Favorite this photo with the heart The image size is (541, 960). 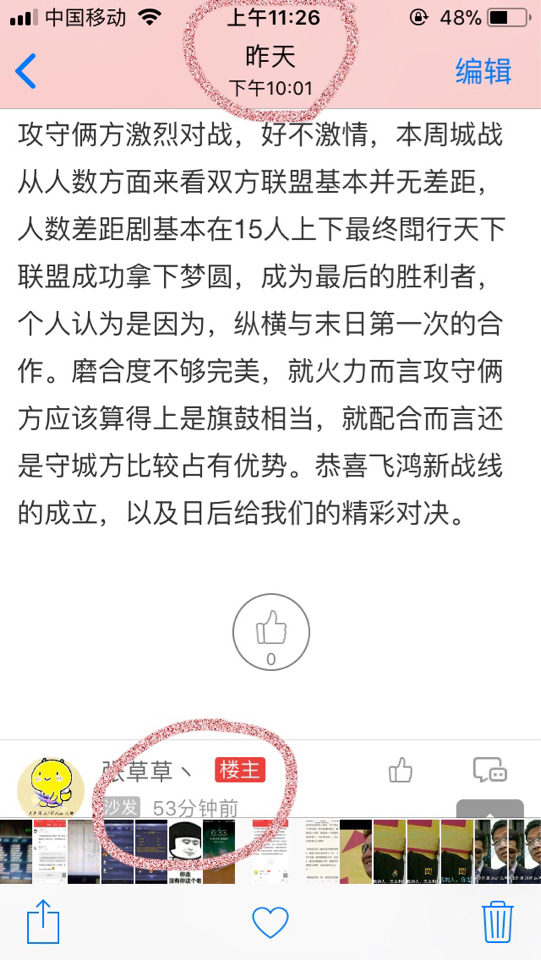click(x=270, y=923)
